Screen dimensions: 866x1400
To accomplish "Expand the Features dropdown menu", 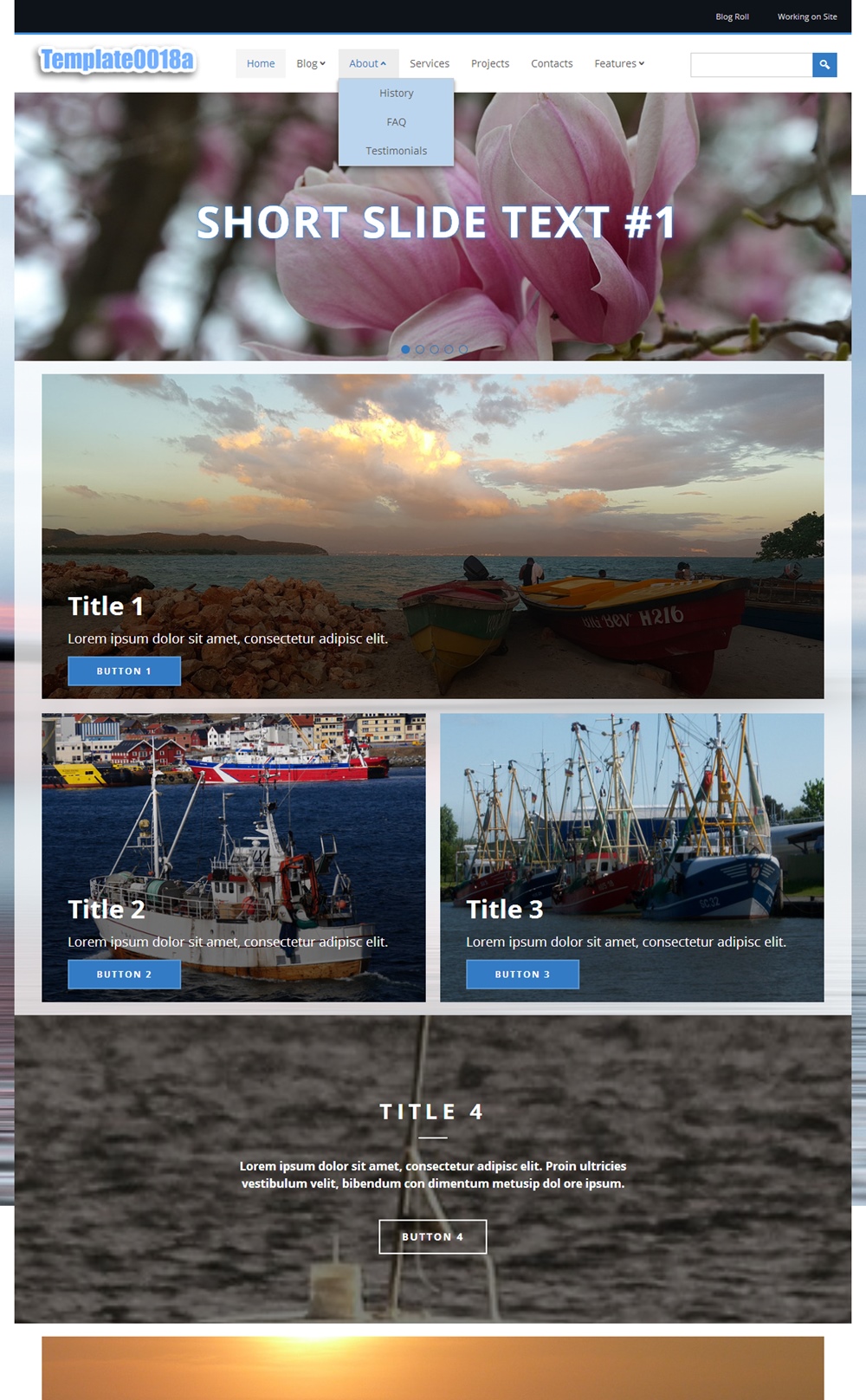I will click(619, 63).
